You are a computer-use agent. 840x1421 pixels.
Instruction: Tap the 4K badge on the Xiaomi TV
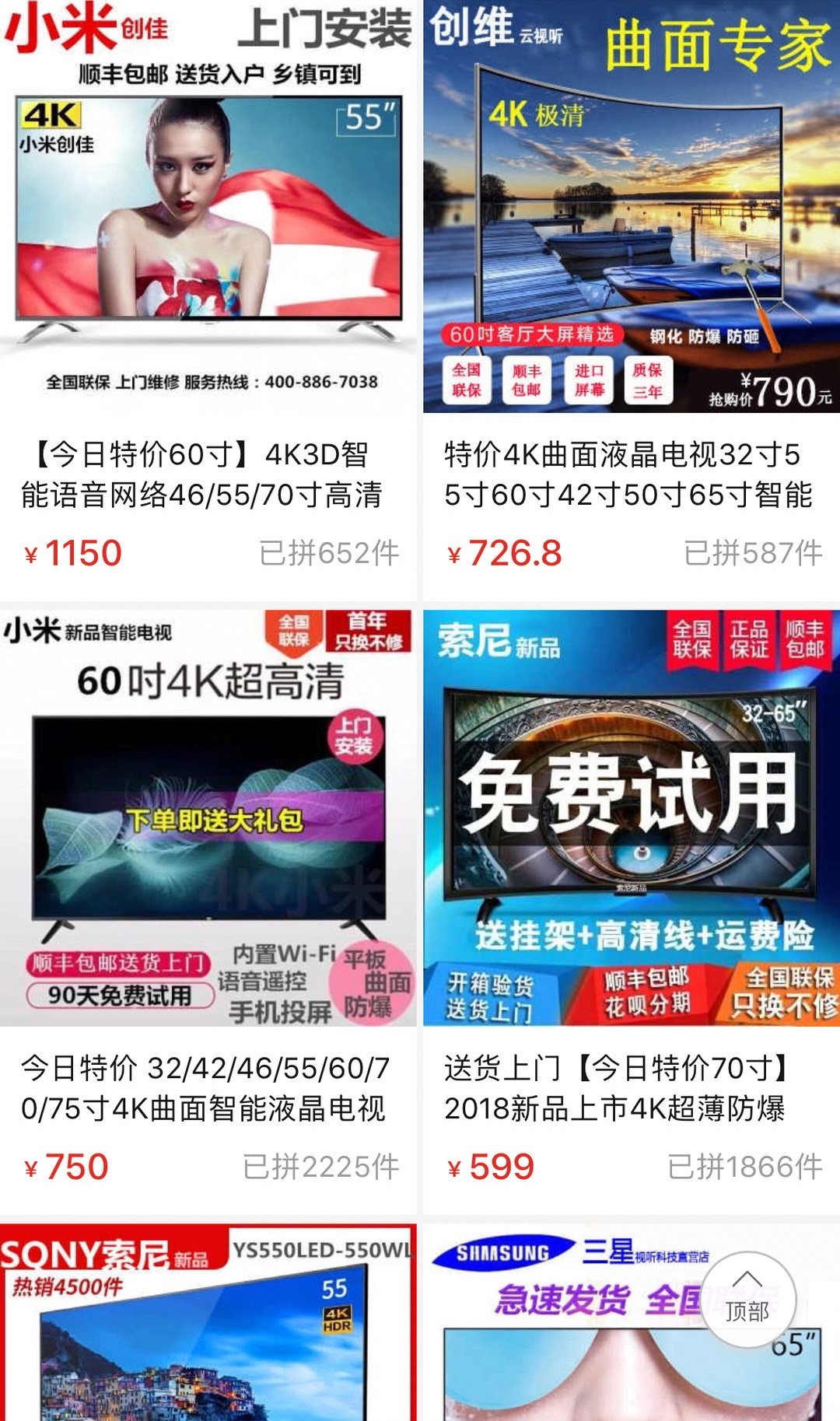tap(51, 114)
